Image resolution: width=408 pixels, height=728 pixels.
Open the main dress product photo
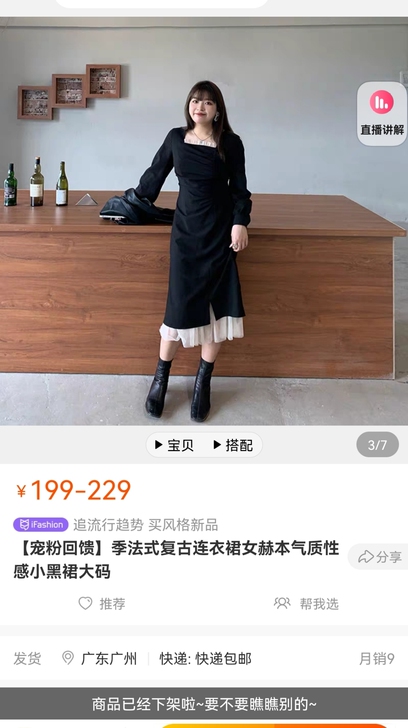coord(204,221)
